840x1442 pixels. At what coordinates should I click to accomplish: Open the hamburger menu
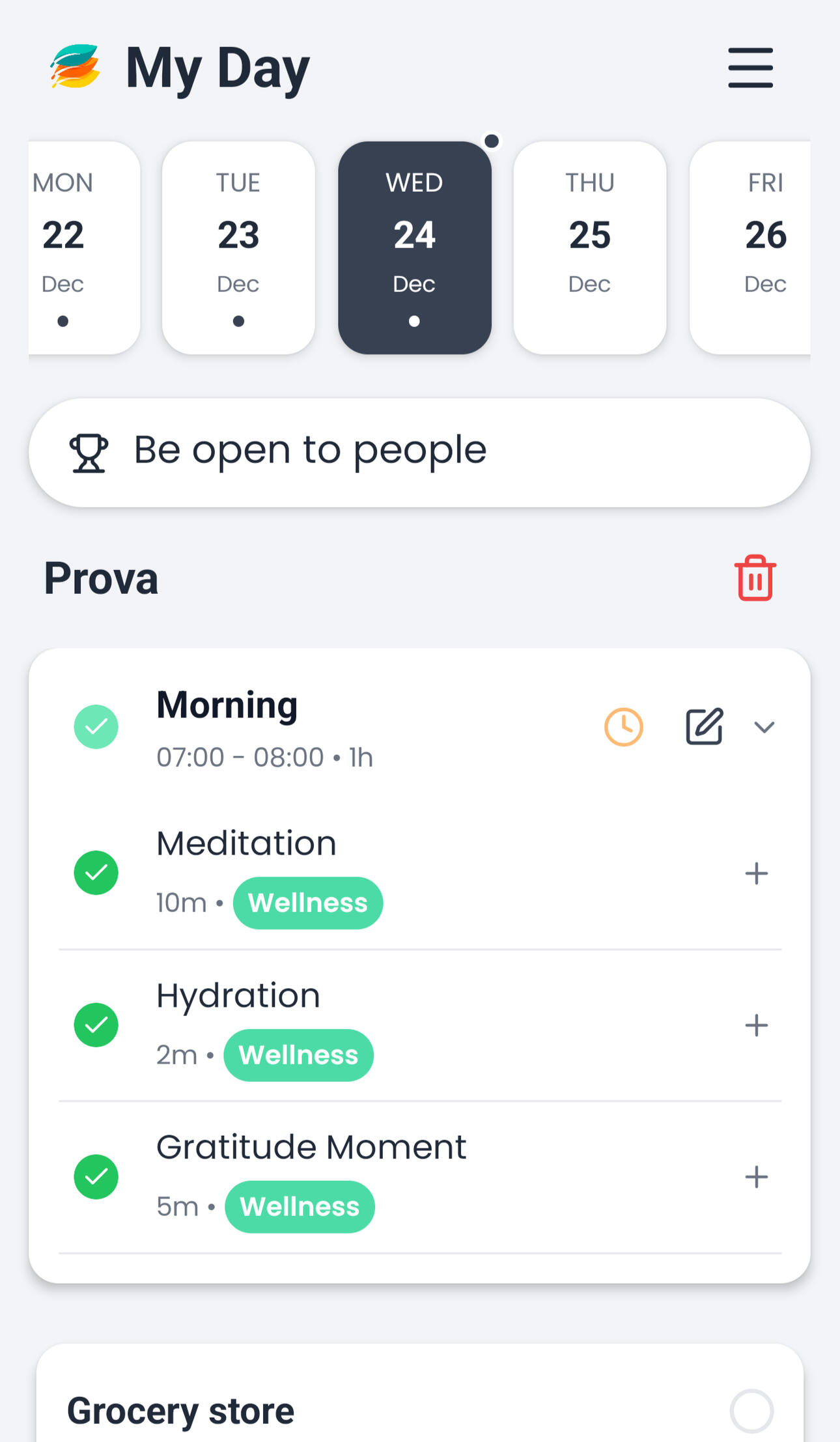point(750,68)
